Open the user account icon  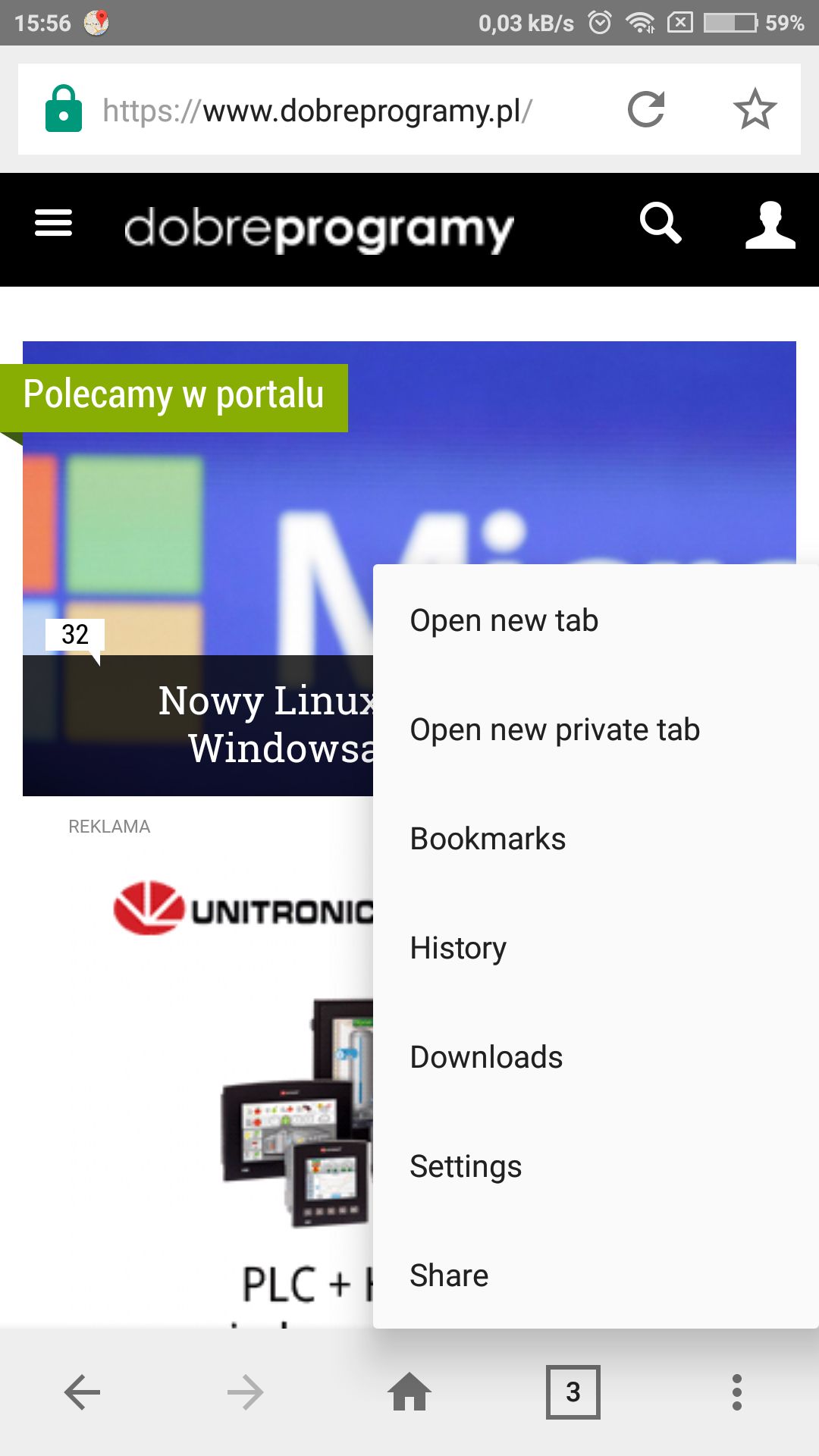click(x=770, y=224)
